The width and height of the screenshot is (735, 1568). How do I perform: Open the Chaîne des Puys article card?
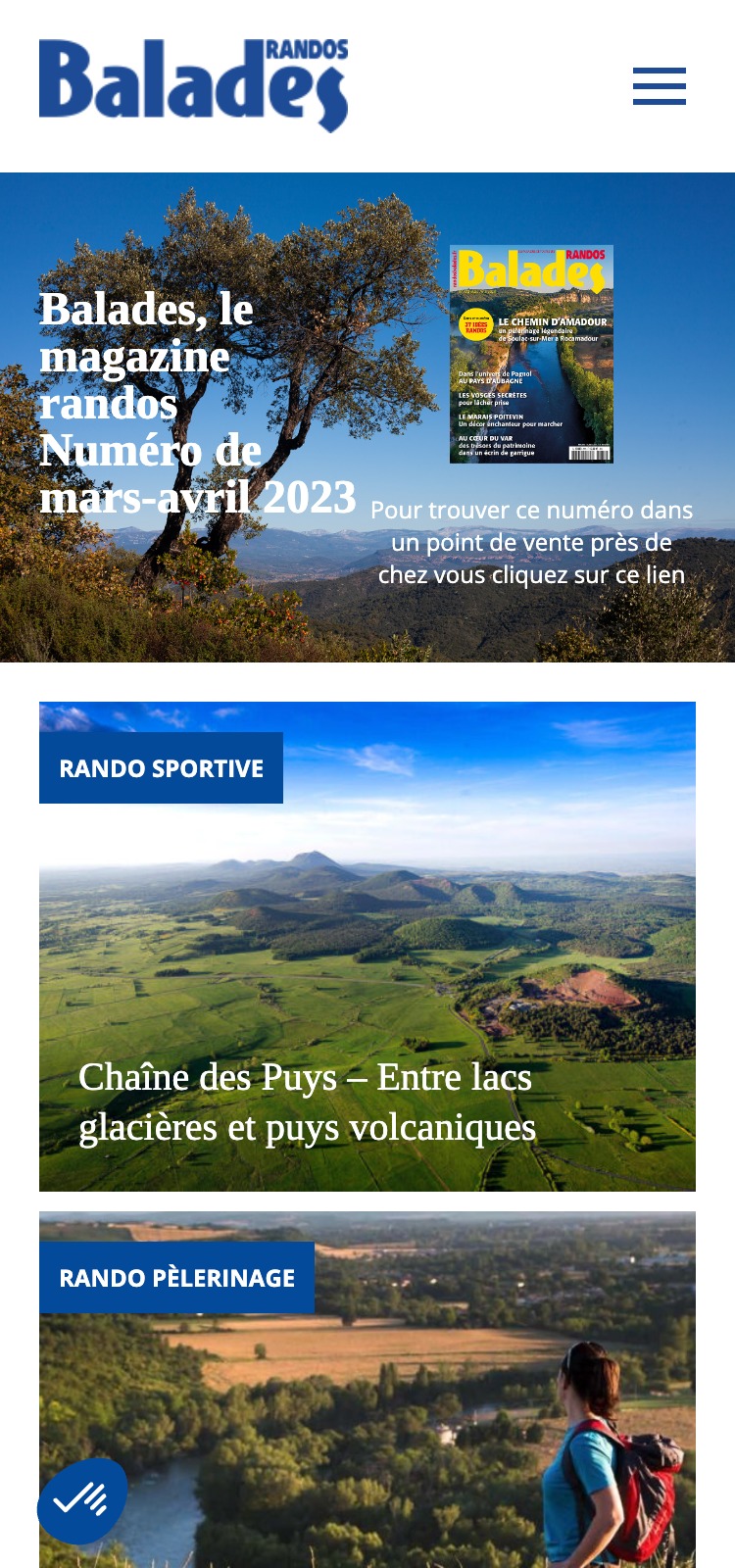(x=367, y=947)
